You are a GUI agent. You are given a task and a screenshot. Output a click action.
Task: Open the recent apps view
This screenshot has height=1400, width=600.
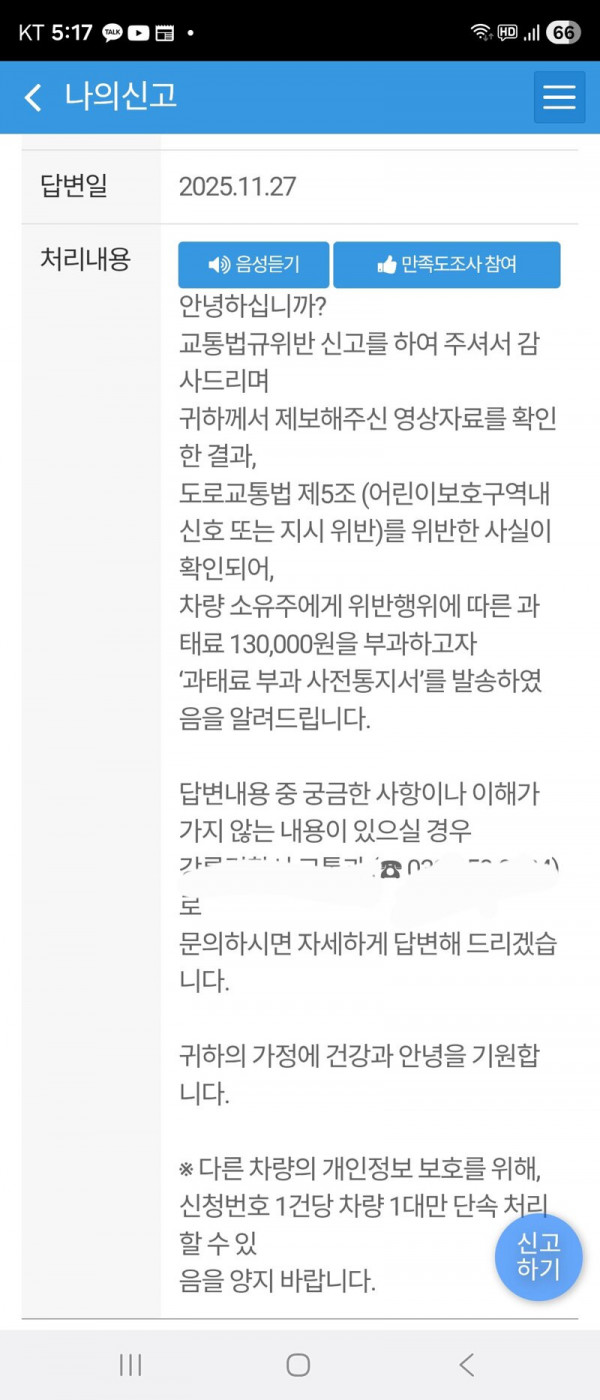pyautogui.click(x=131, y=1365)
